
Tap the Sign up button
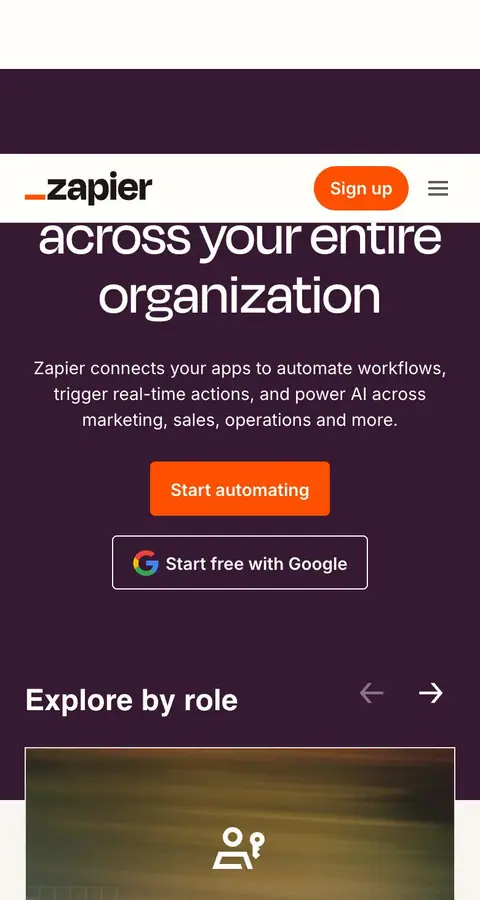[x=361, y=188]
